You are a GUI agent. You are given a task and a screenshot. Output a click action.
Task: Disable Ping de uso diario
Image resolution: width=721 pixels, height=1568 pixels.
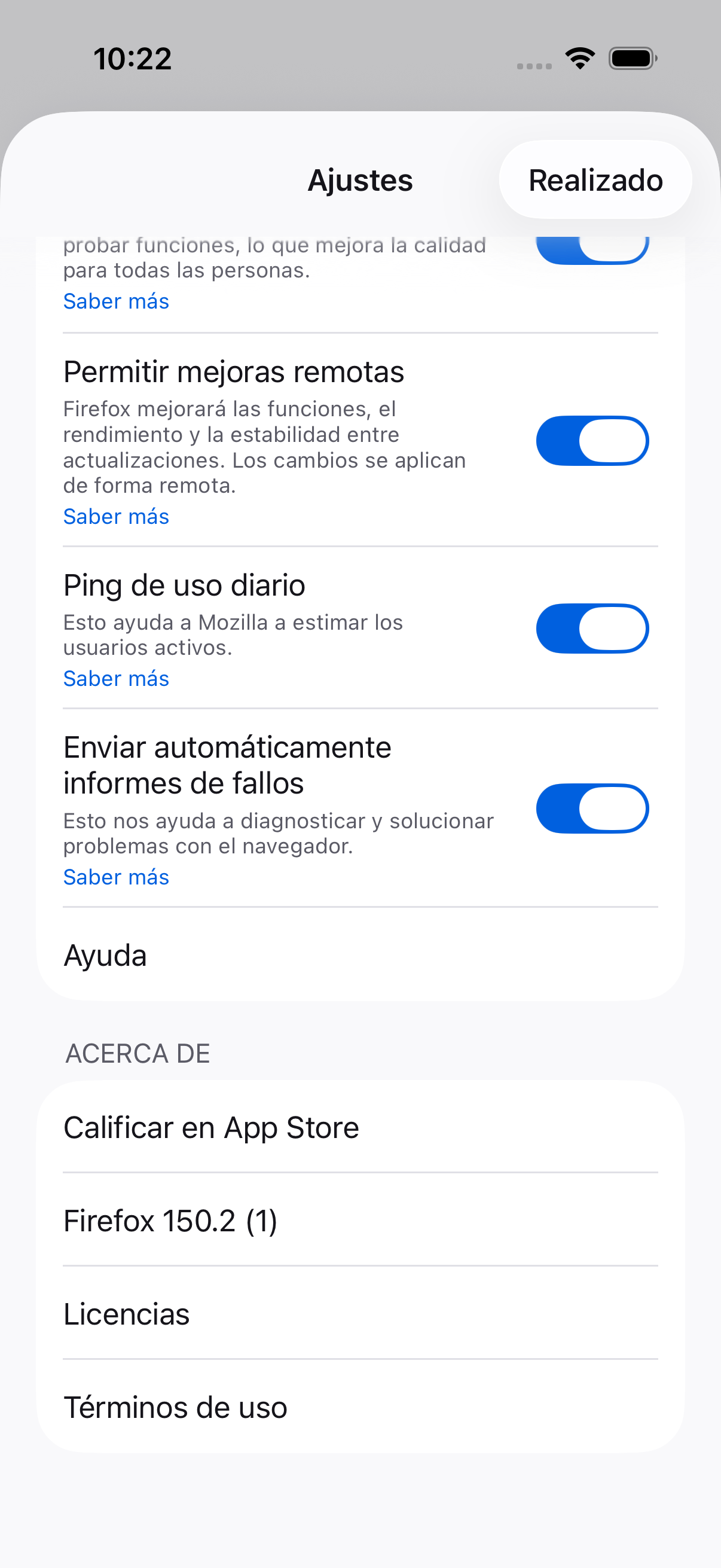click(592, 628)
